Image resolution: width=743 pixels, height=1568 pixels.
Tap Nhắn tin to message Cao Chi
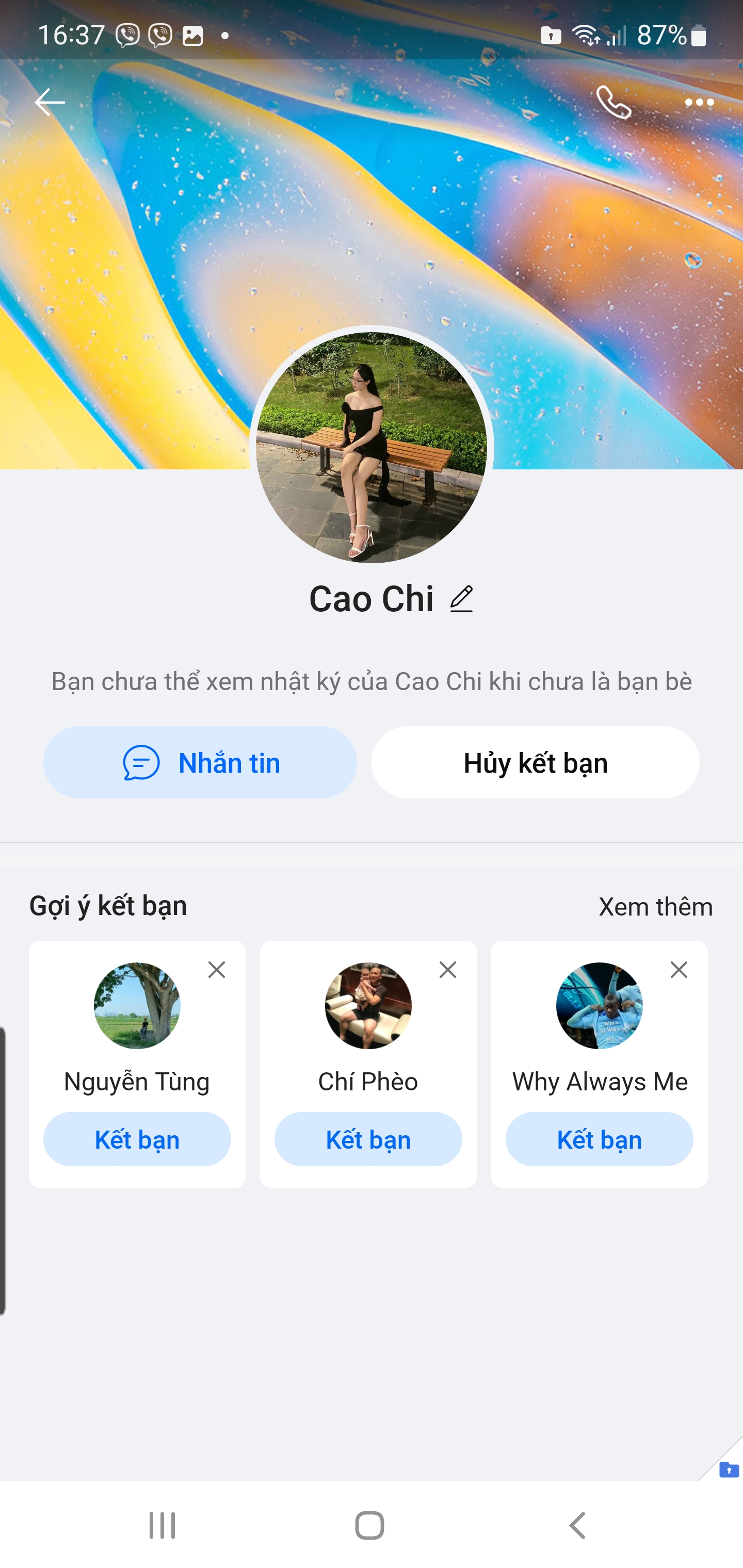200,762
